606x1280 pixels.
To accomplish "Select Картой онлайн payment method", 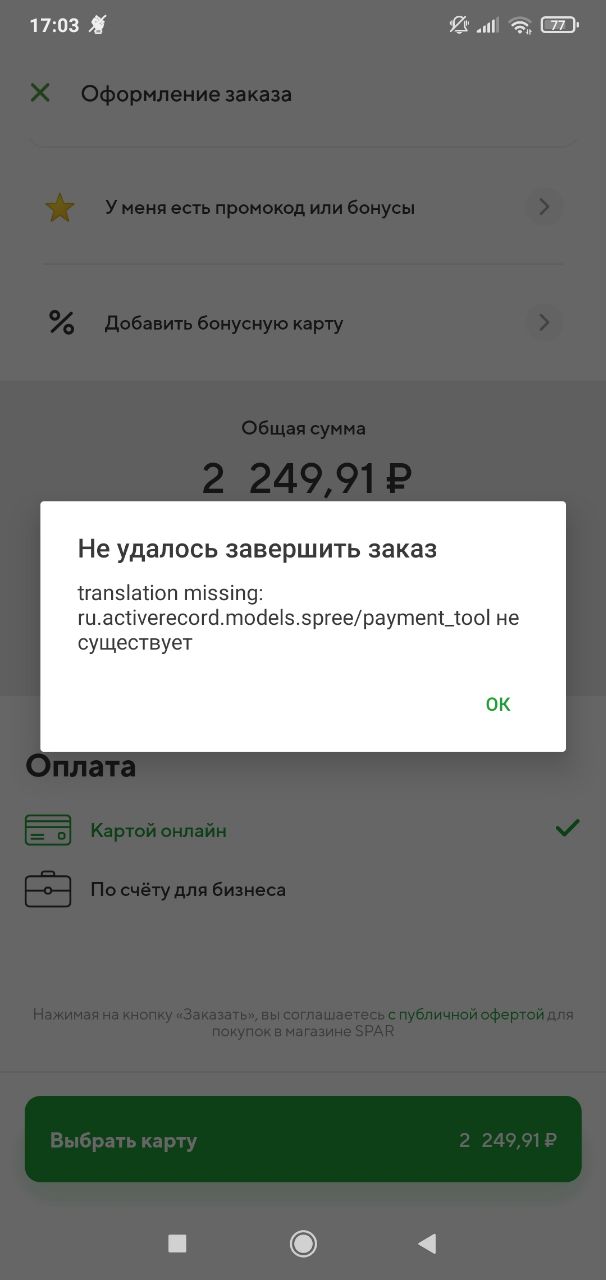I will [x=158, y=830].
